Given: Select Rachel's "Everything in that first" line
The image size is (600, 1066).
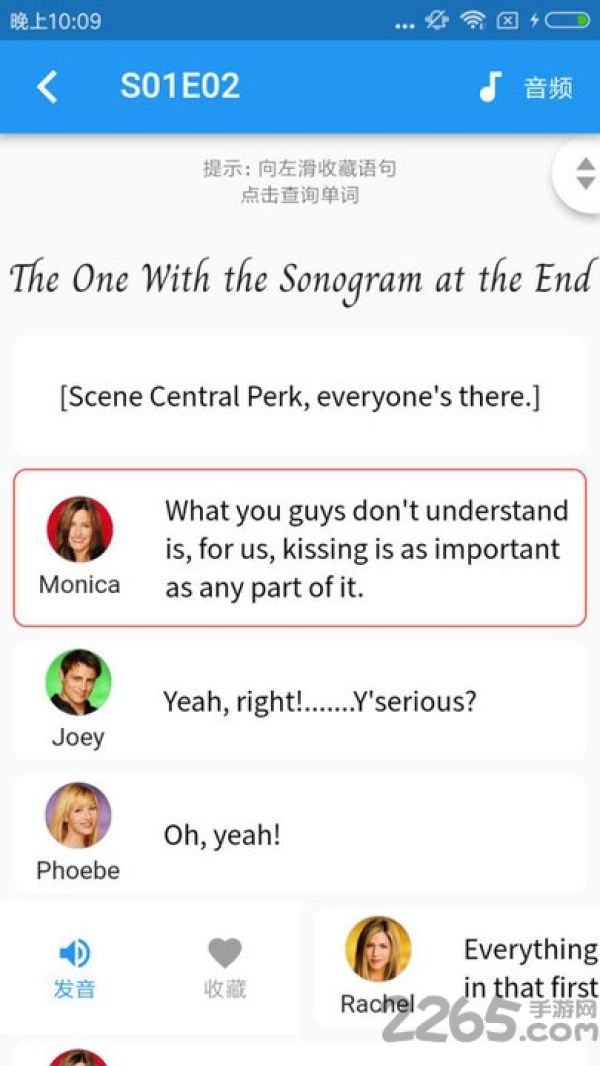Looking at the screenshot, I should [x=457, y=967].
